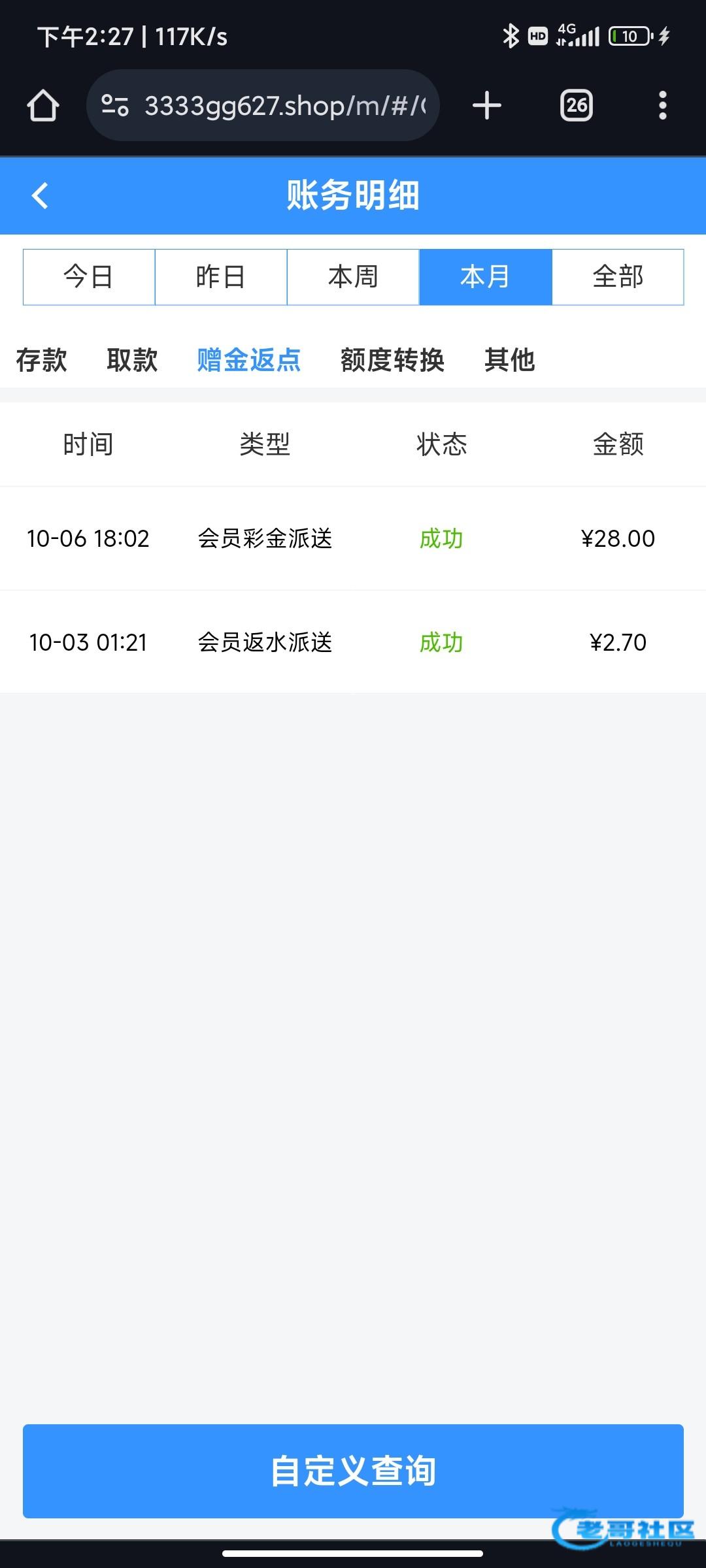The height and width of the screenshot is (1568, 706).
Task: Switch to 昨日 records
Action: point(221,277)
